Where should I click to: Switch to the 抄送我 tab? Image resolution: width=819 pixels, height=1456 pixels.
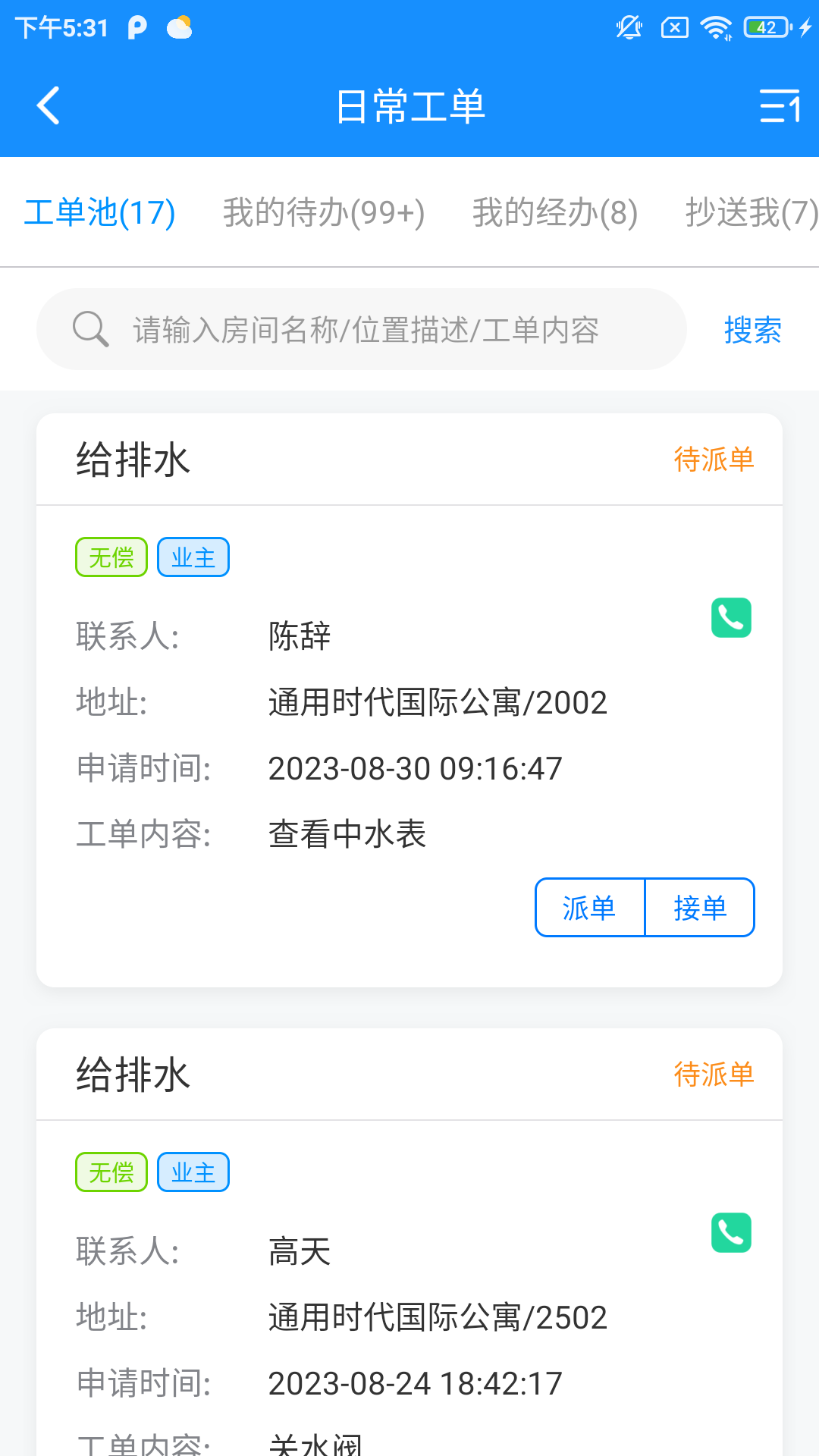pyautogui.click(x=749, y=212)
